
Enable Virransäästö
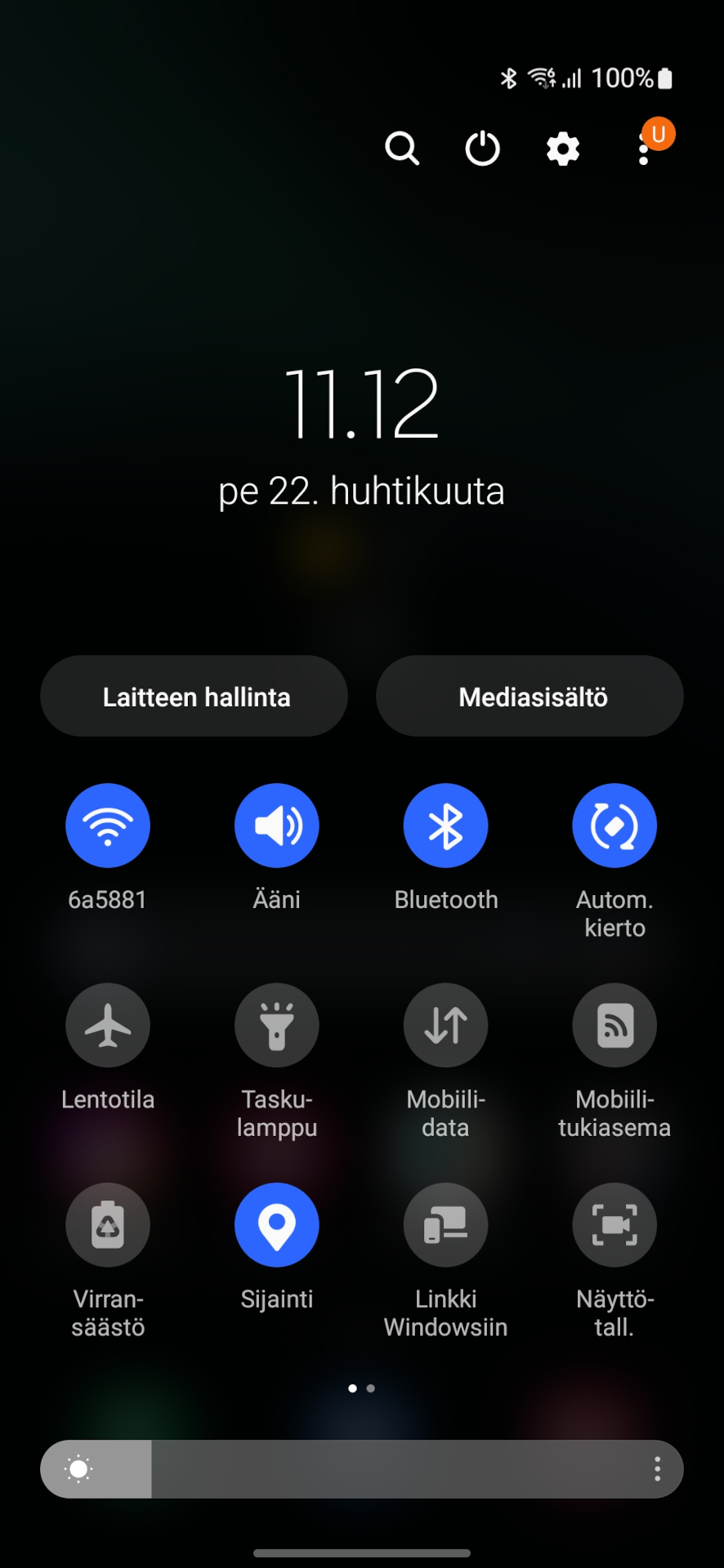(108, 1225)
